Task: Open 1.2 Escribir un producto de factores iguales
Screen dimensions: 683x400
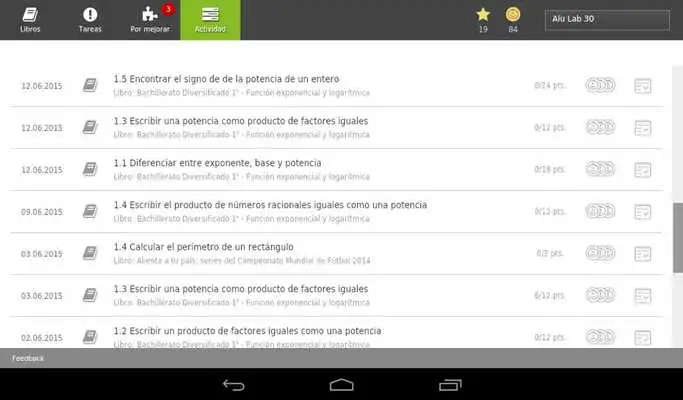Action: coord(247,331)
